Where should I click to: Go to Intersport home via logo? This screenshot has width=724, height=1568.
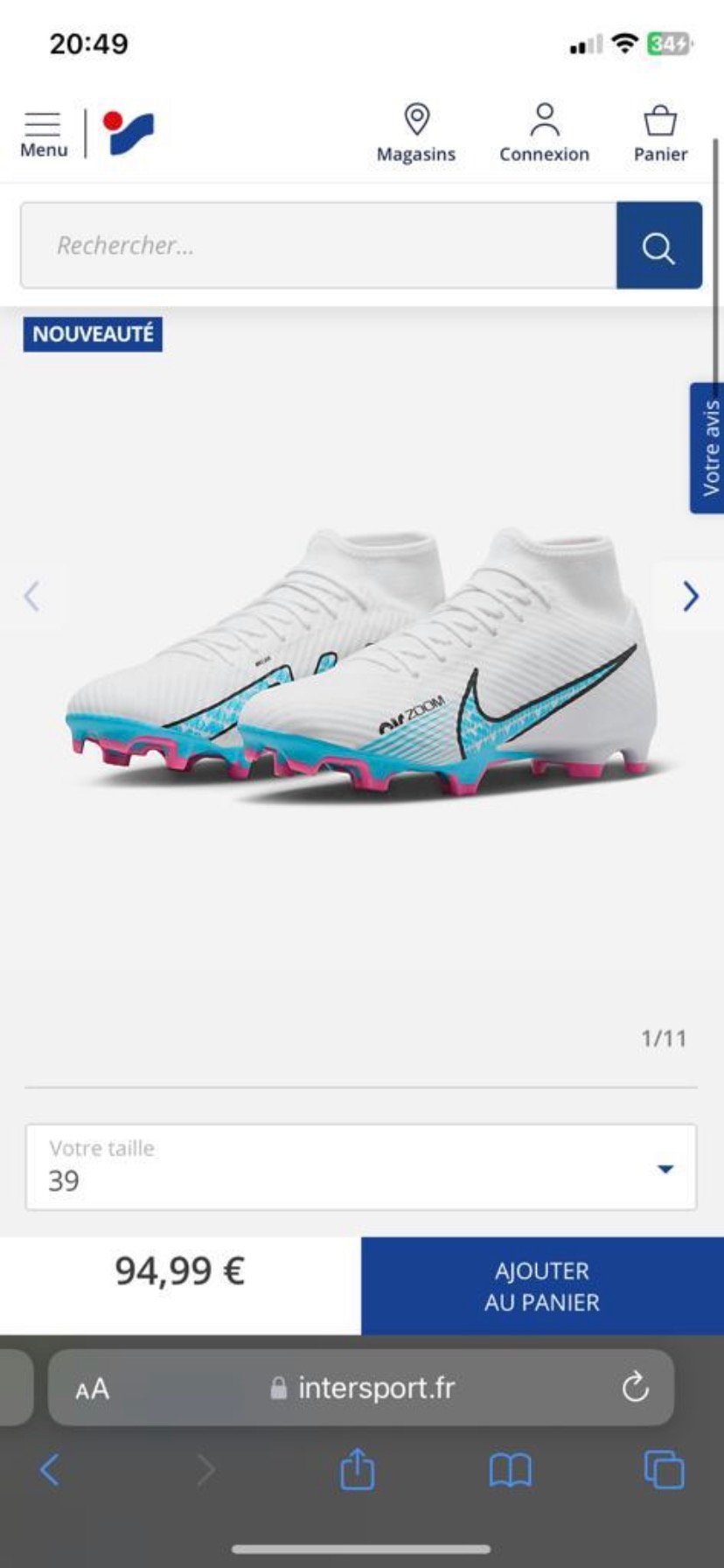pos(128,133)
